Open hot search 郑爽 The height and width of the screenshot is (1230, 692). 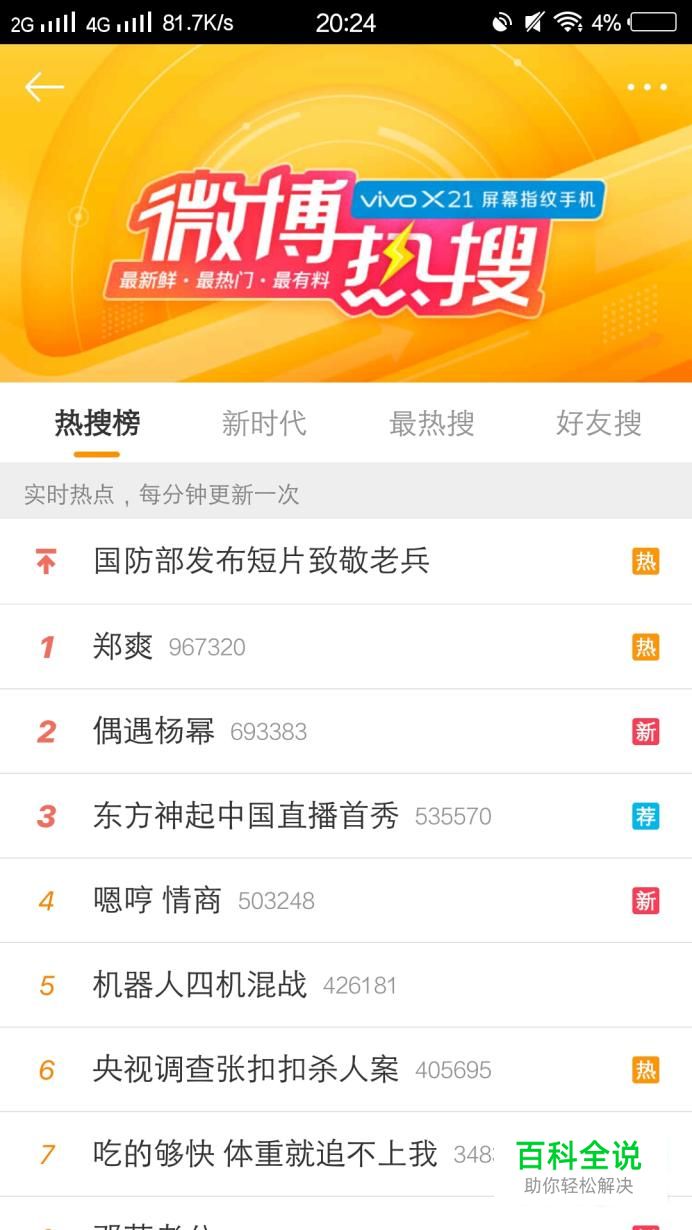click(123, 647)
